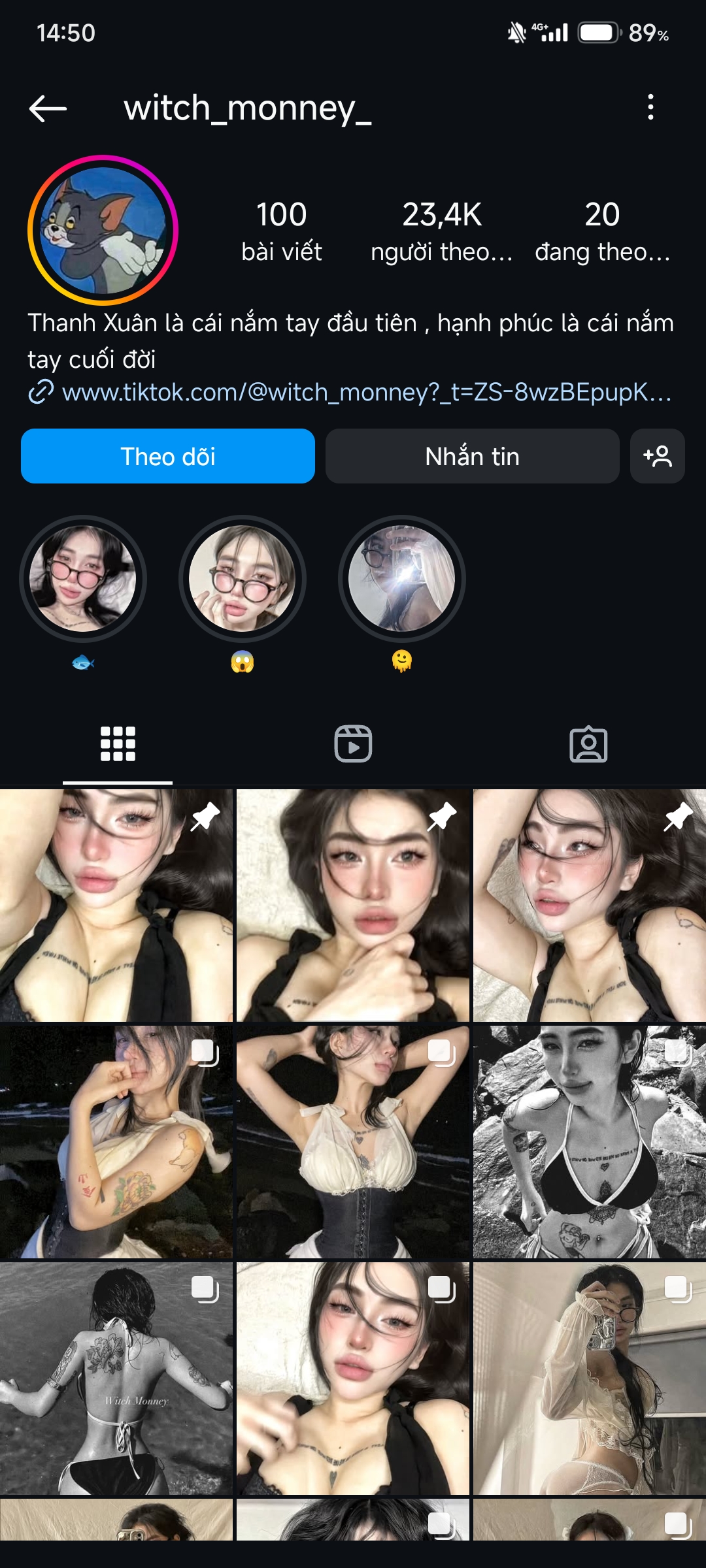Show suggested accounts with add-person icon

tap(657, 456)
